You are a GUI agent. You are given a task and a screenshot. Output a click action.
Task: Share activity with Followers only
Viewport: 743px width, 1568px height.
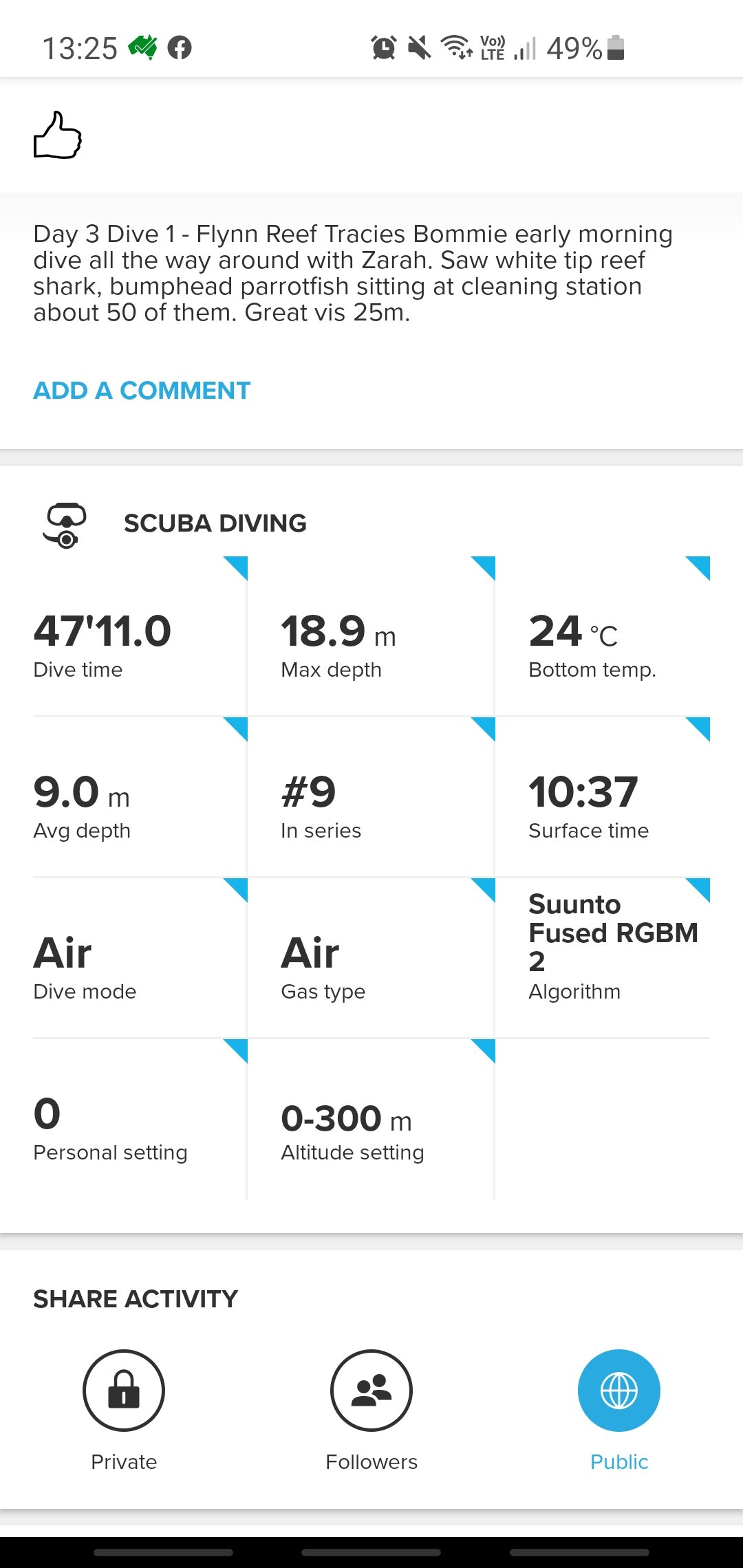(x=371, y=1391)
